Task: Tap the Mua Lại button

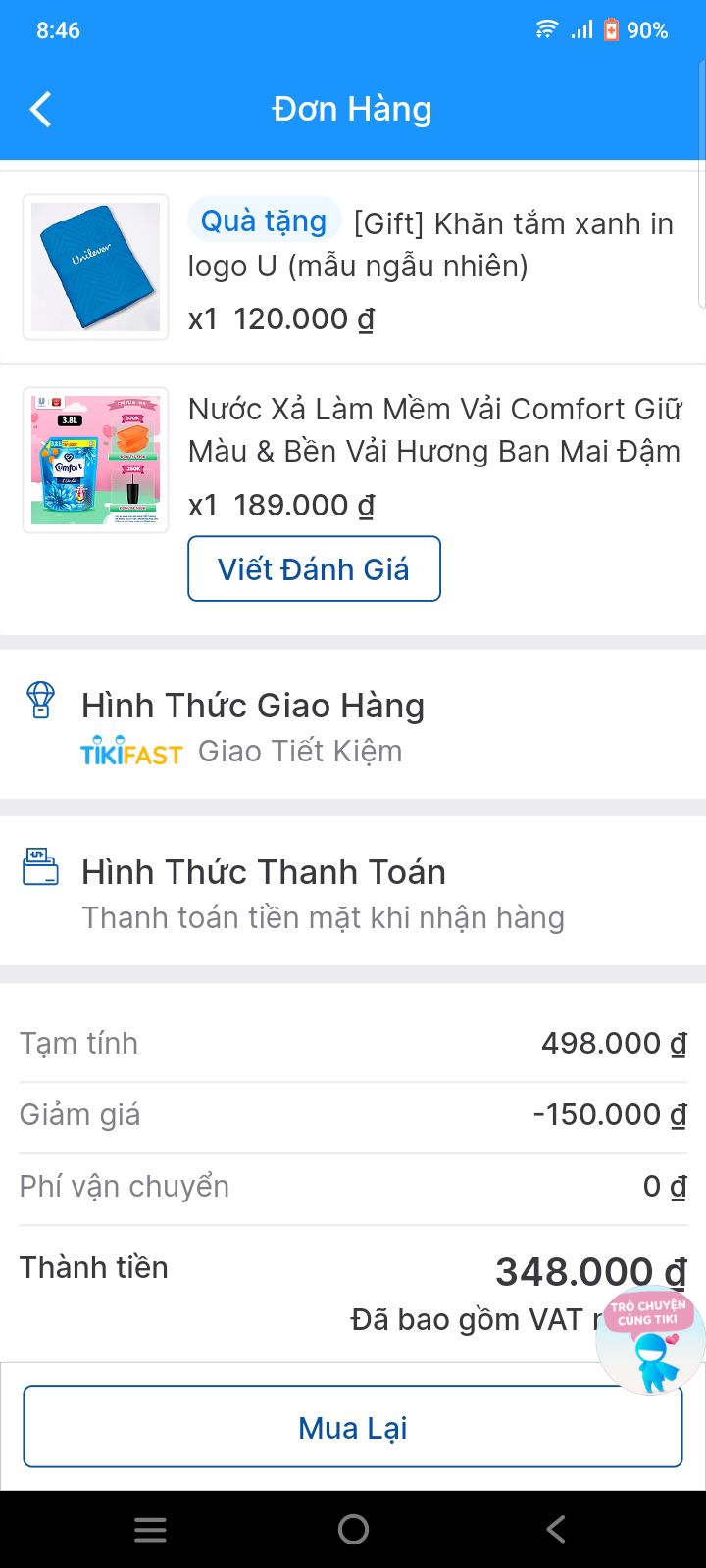Action: [353, 1427]
